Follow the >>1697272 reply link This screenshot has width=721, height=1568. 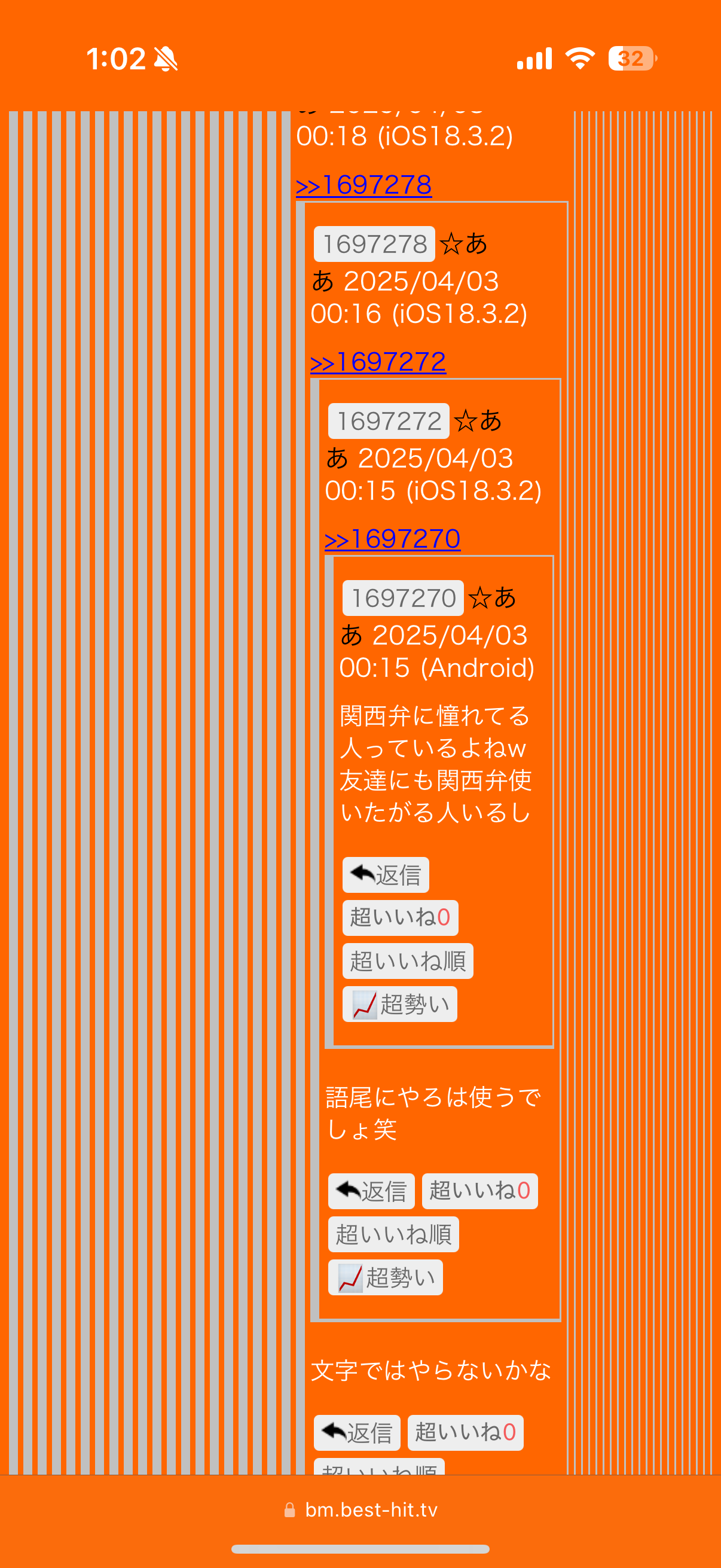(x=378, y=362)
